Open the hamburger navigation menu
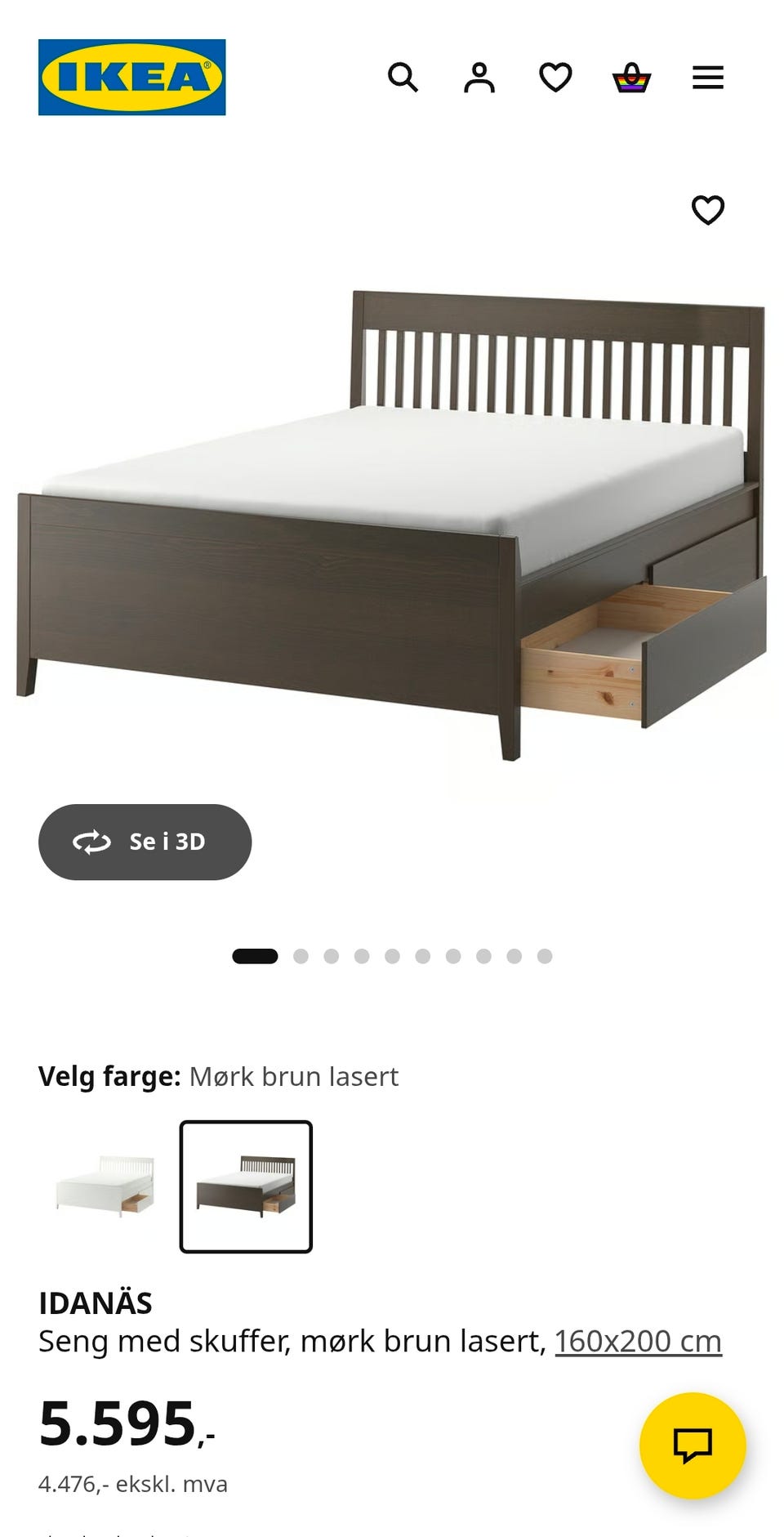784x1537 pixels. [707, 78]
